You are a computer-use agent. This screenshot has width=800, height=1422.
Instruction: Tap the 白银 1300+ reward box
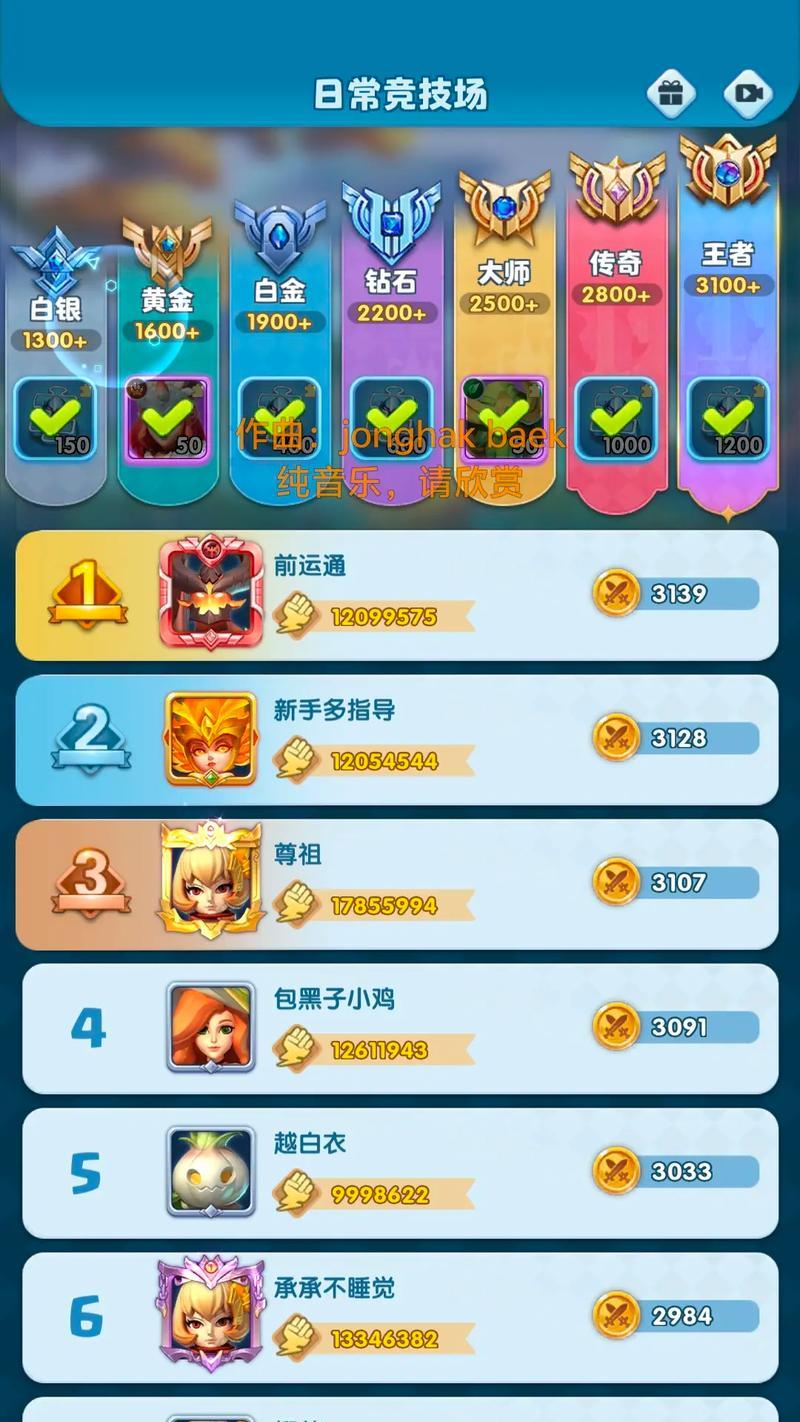55,420
